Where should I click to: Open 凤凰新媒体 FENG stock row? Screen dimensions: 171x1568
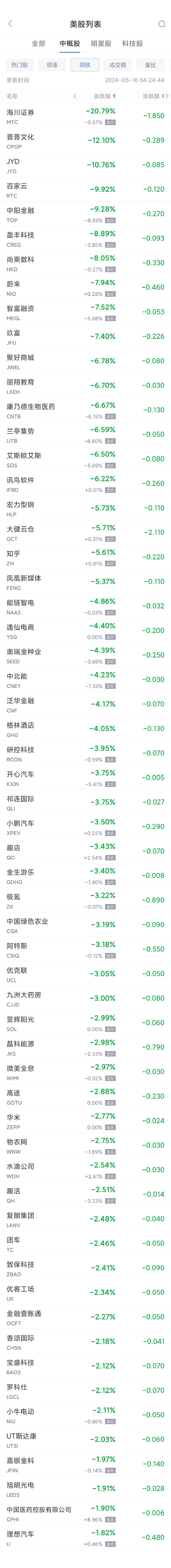[x=85, y=582]
